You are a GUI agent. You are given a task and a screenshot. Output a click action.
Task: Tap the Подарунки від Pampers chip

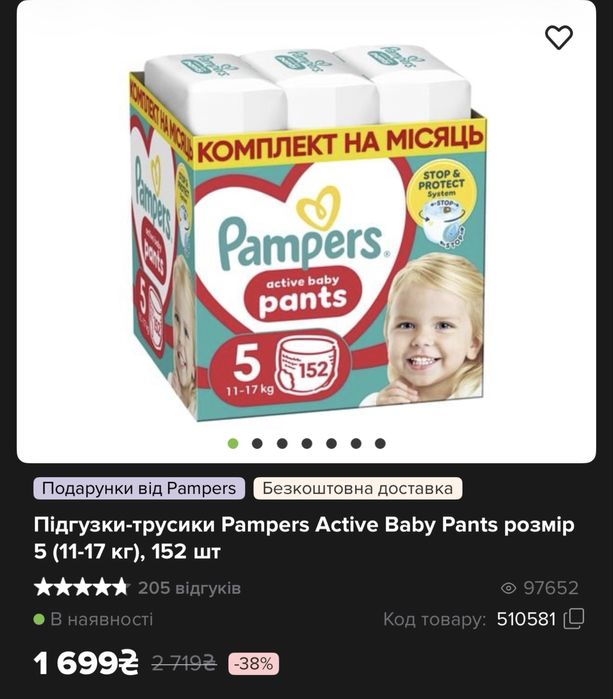(x=139, y=489)
